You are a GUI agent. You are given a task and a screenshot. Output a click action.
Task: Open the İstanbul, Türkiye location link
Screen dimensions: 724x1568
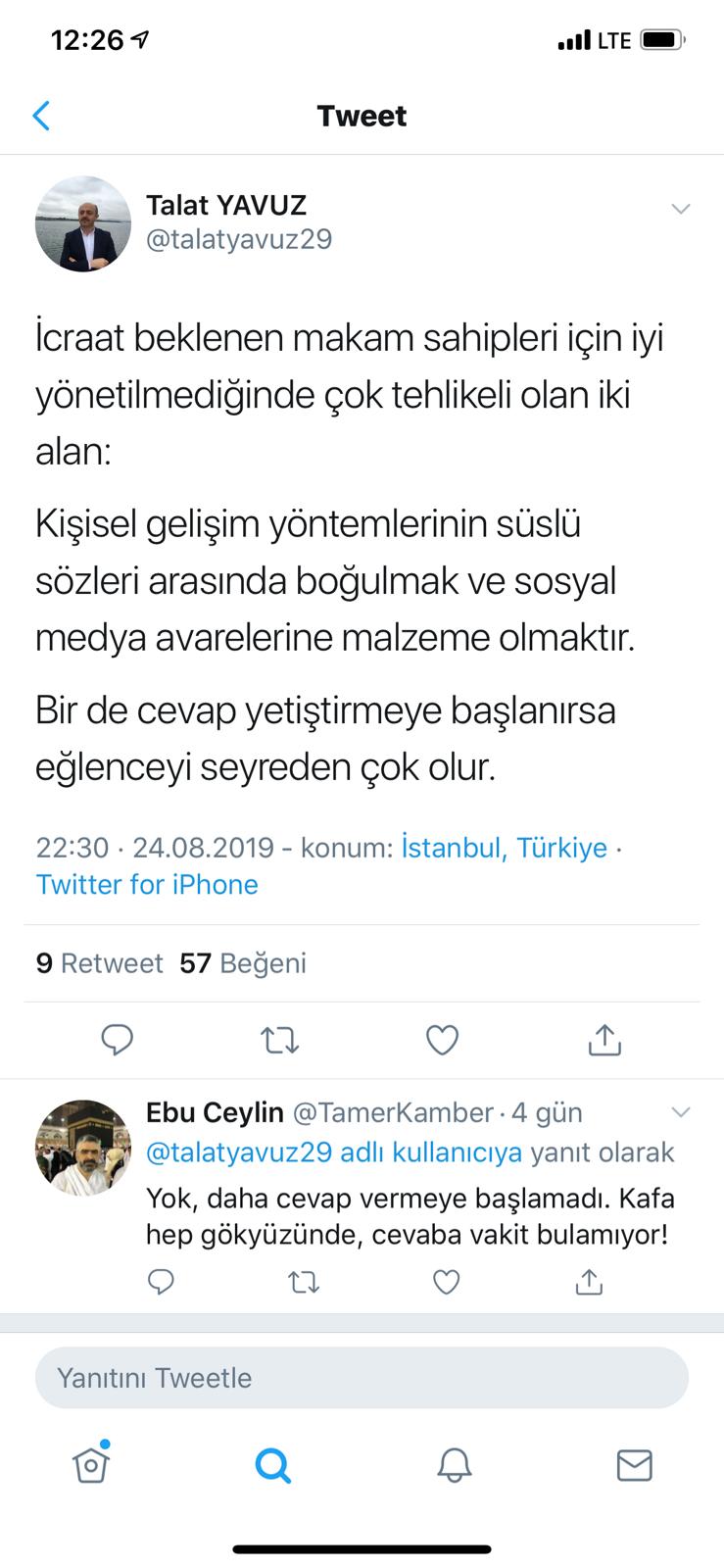coord(504,848)
